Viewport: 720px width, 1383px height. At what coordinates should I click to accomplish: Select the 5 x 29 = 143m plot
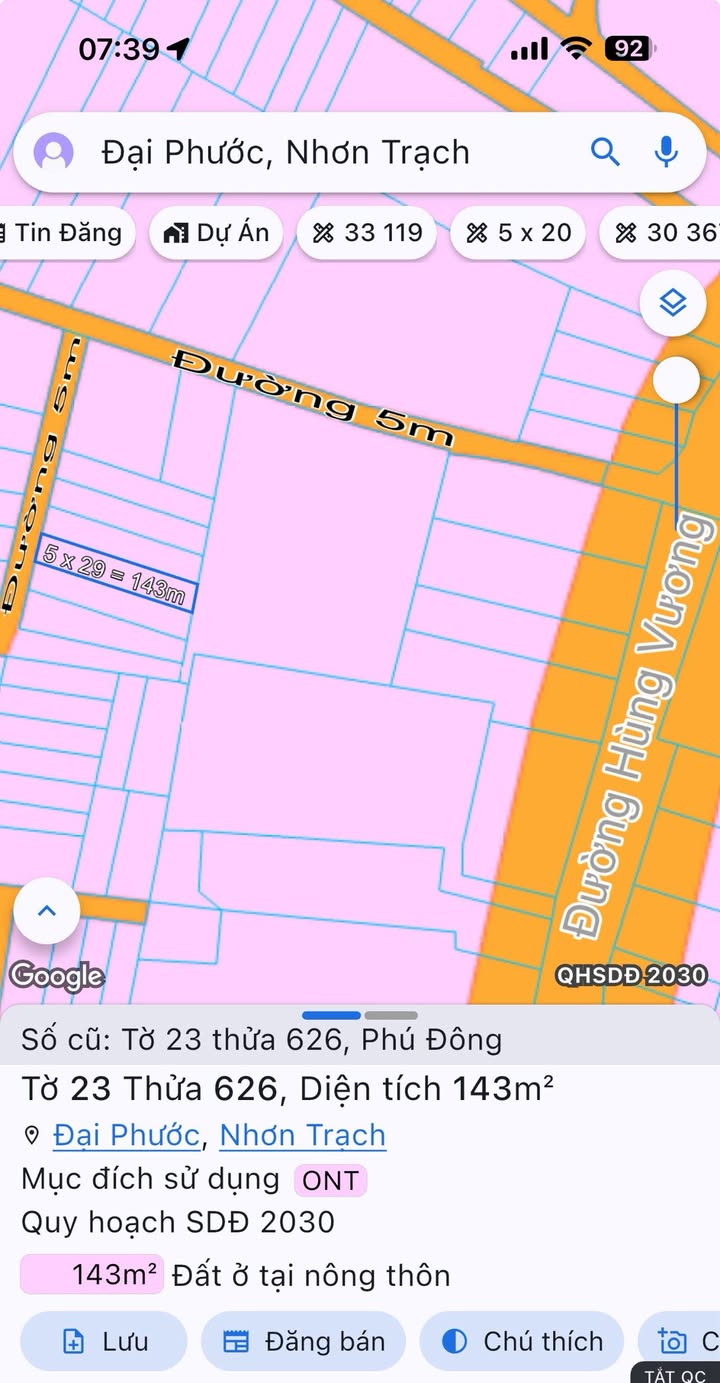point(116,575)
